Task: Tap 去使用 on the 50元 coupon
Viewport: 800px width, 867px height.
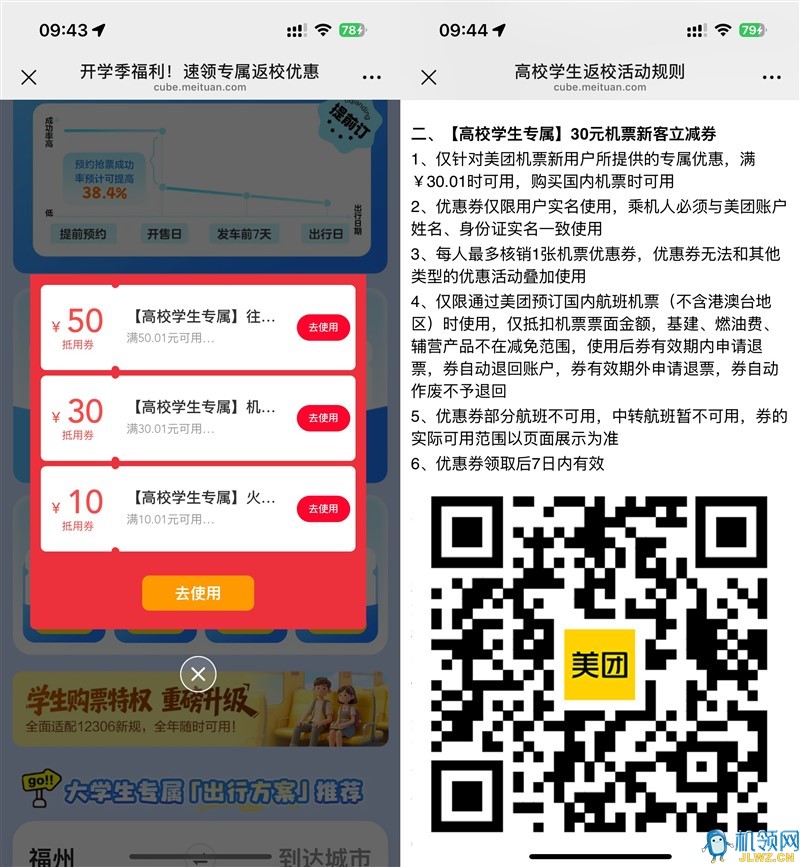Action: [x=323, y=327]
